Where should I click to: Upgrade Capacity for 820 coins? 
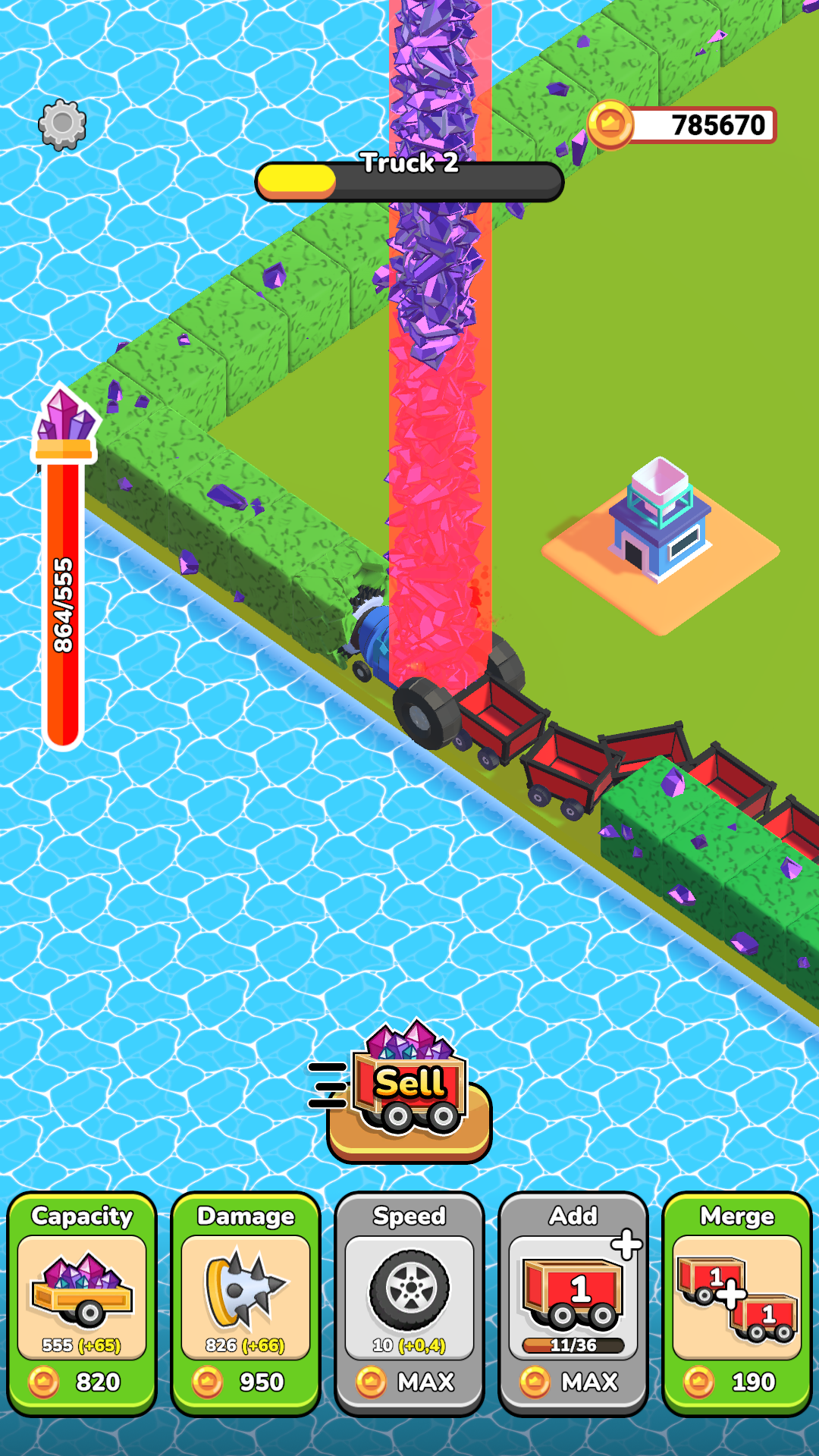(x=82, y=1304)
